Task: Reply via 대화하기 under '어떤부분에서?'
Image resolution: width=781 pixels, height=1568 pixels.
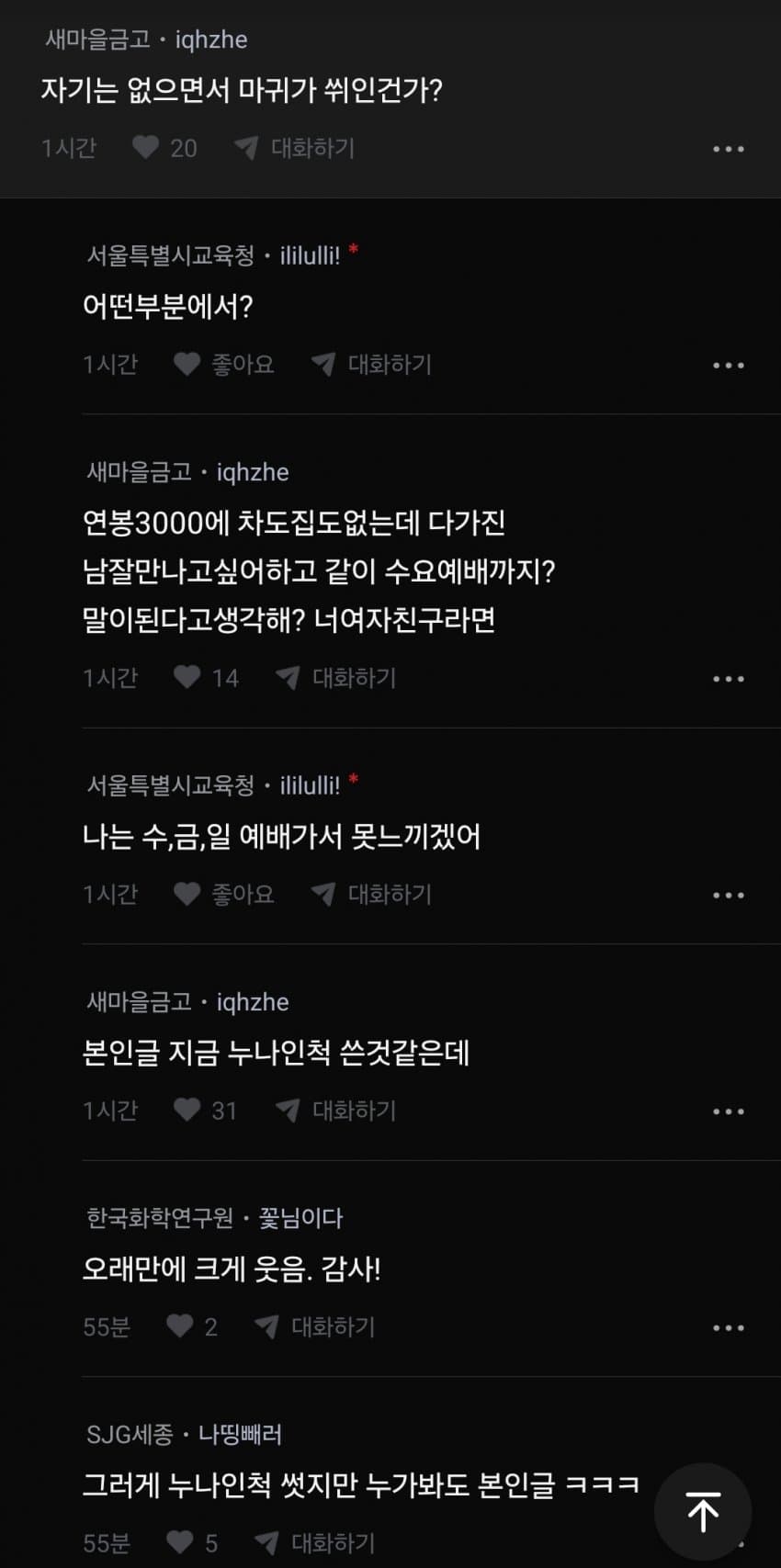Action: pos(372,365)
